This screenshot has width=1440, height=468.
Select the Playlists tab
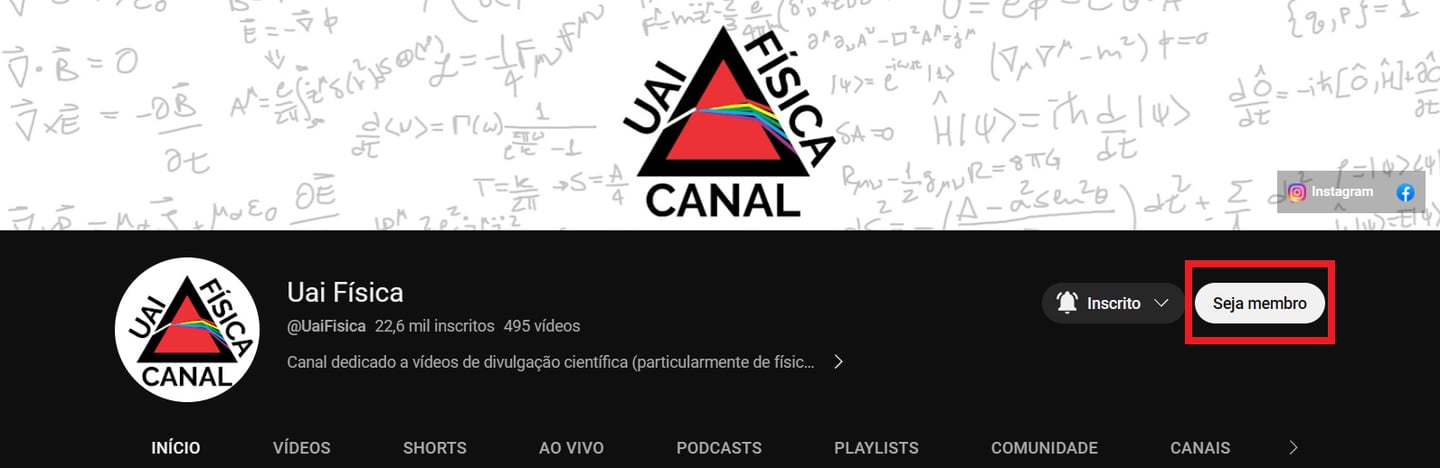(x=876, y=447)
